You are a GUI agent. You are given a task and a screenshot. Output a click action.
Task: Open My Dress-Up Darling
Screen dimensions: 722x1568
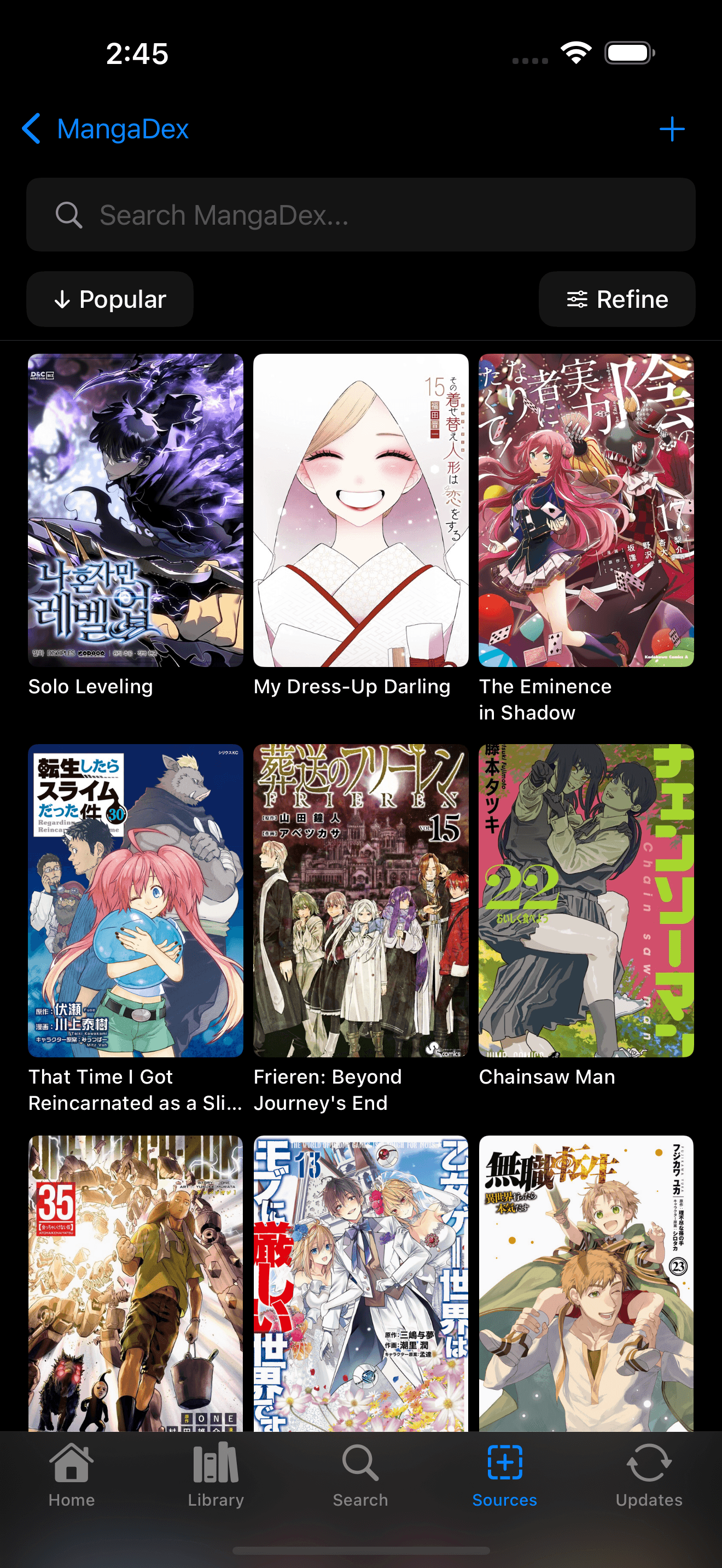click(x=360, y=511)
